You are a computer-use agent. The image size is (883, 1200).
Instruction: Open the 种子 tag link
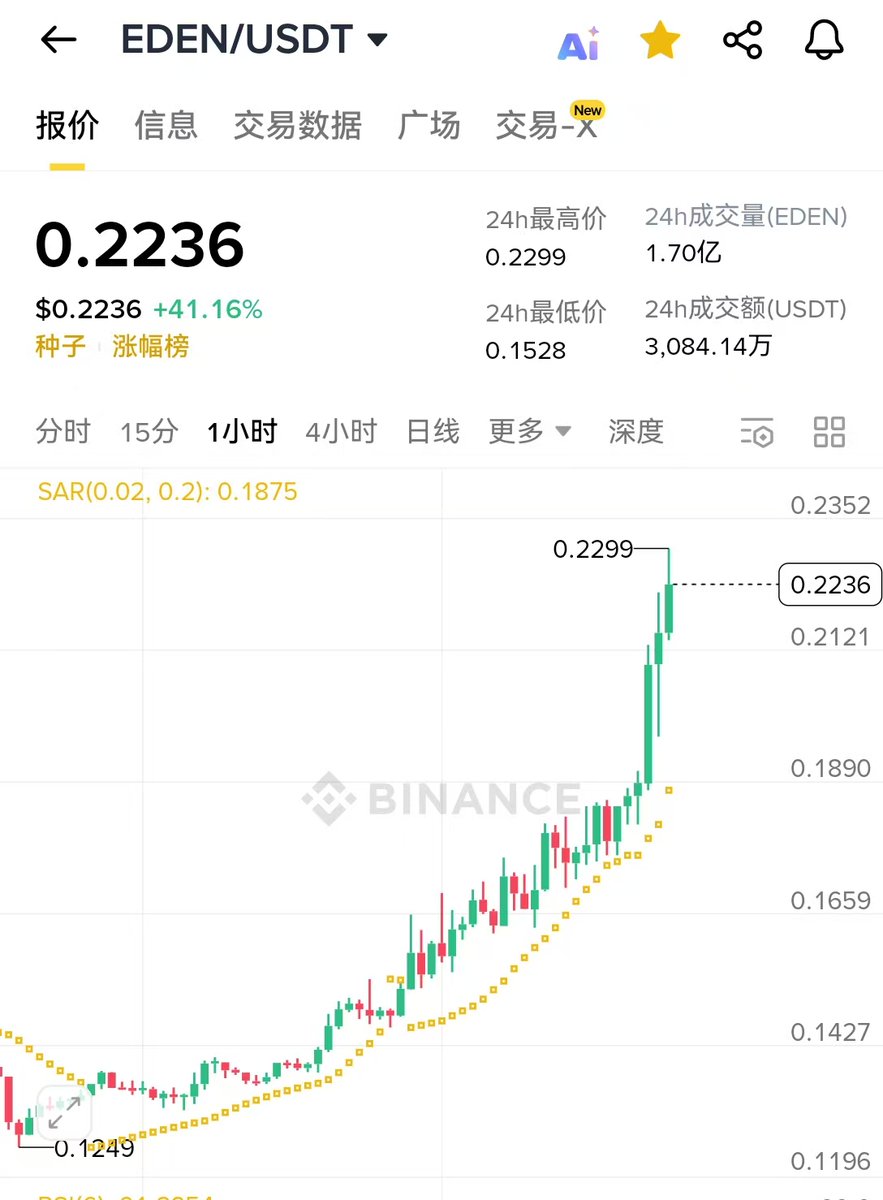coord(60,347)
